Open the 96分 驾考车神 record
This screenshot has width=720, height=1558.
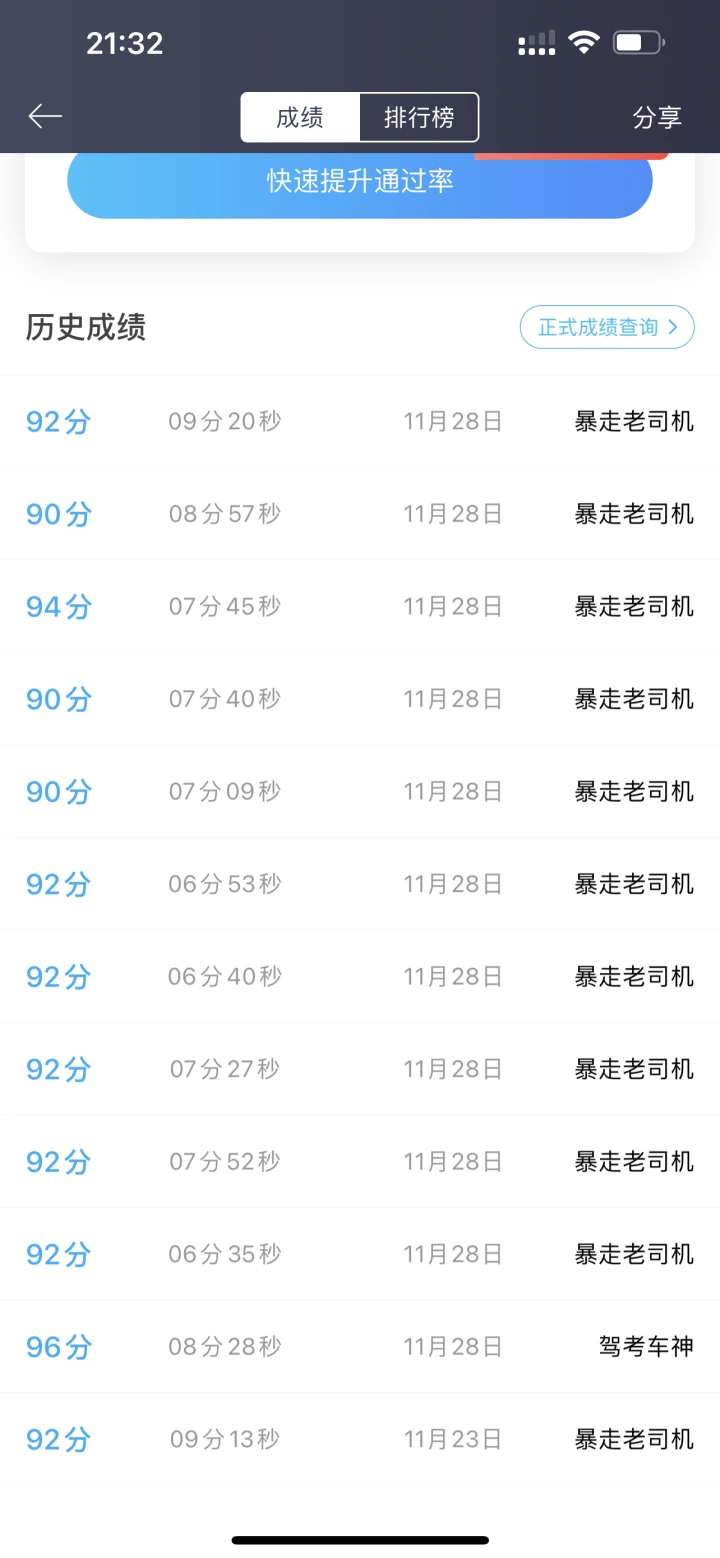tap(360, 1346)
